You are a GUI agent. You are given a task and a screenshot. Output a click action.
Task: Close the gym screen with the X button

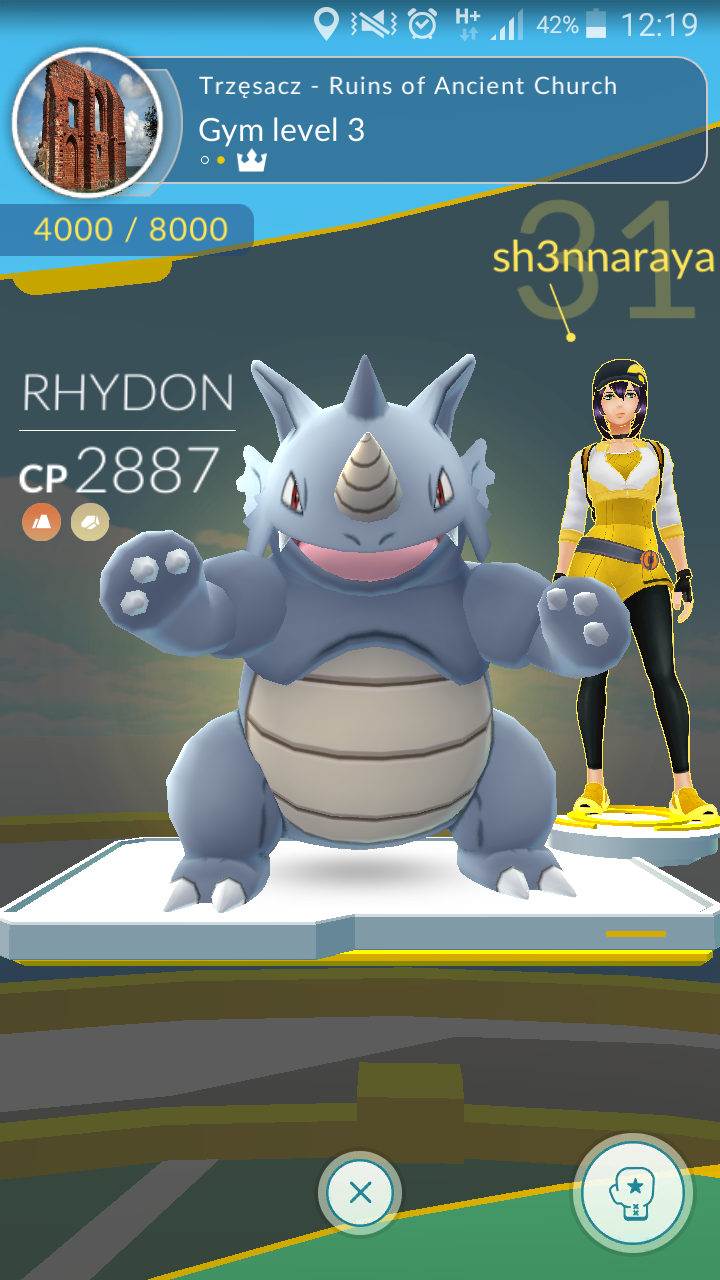[360, 1192]
